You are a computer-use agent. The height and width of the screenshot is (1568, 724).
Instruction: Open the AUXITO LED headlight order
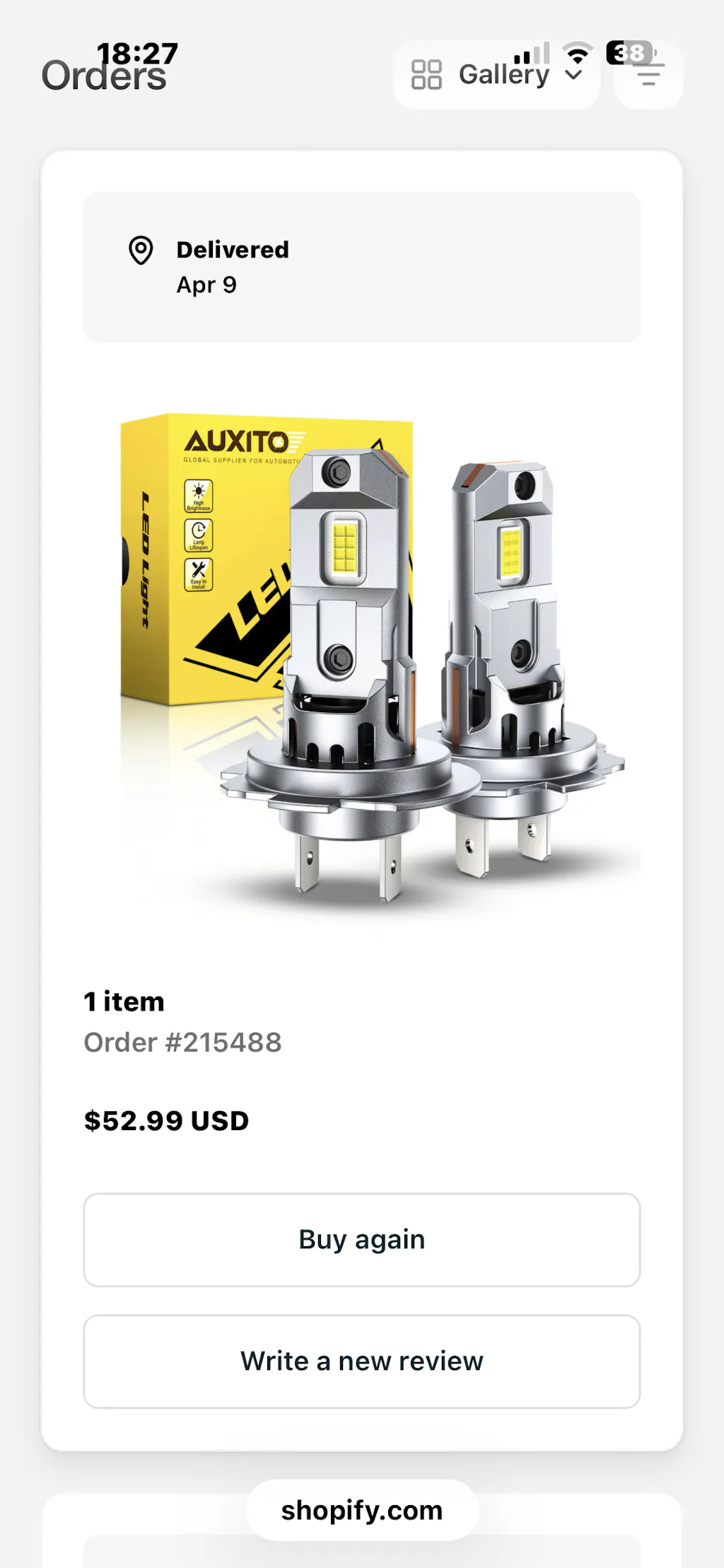[x=362, y=658]
